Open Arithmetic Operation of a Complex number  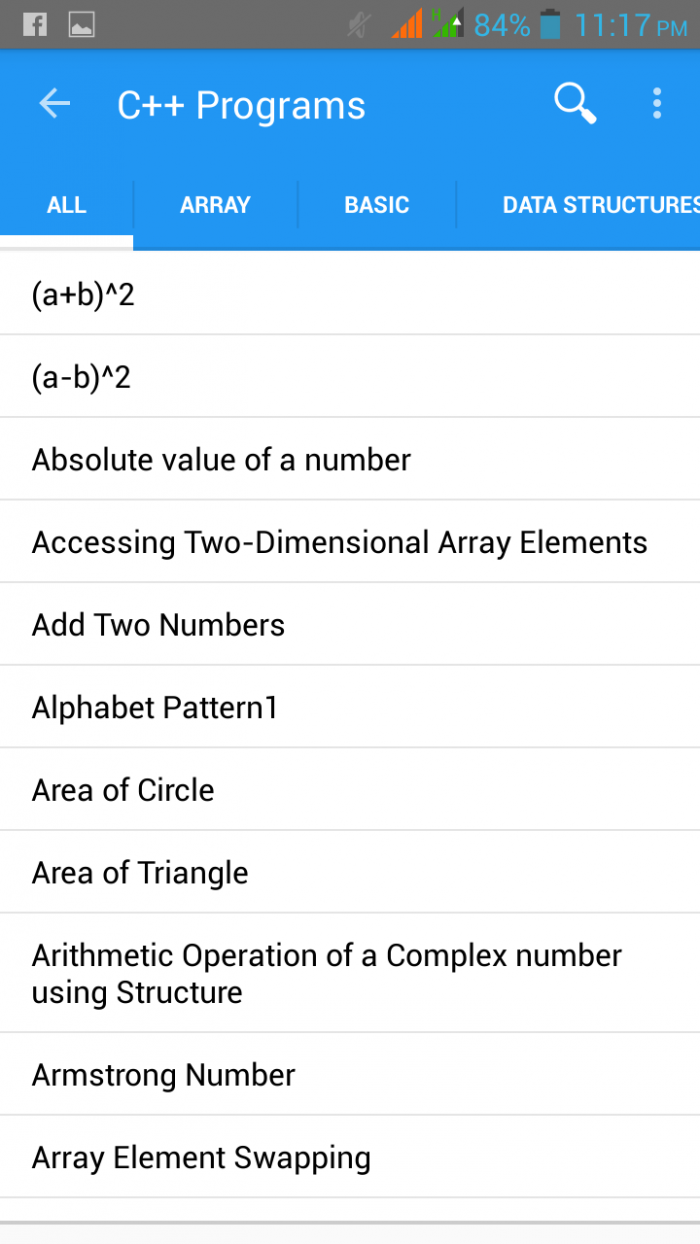350,973
